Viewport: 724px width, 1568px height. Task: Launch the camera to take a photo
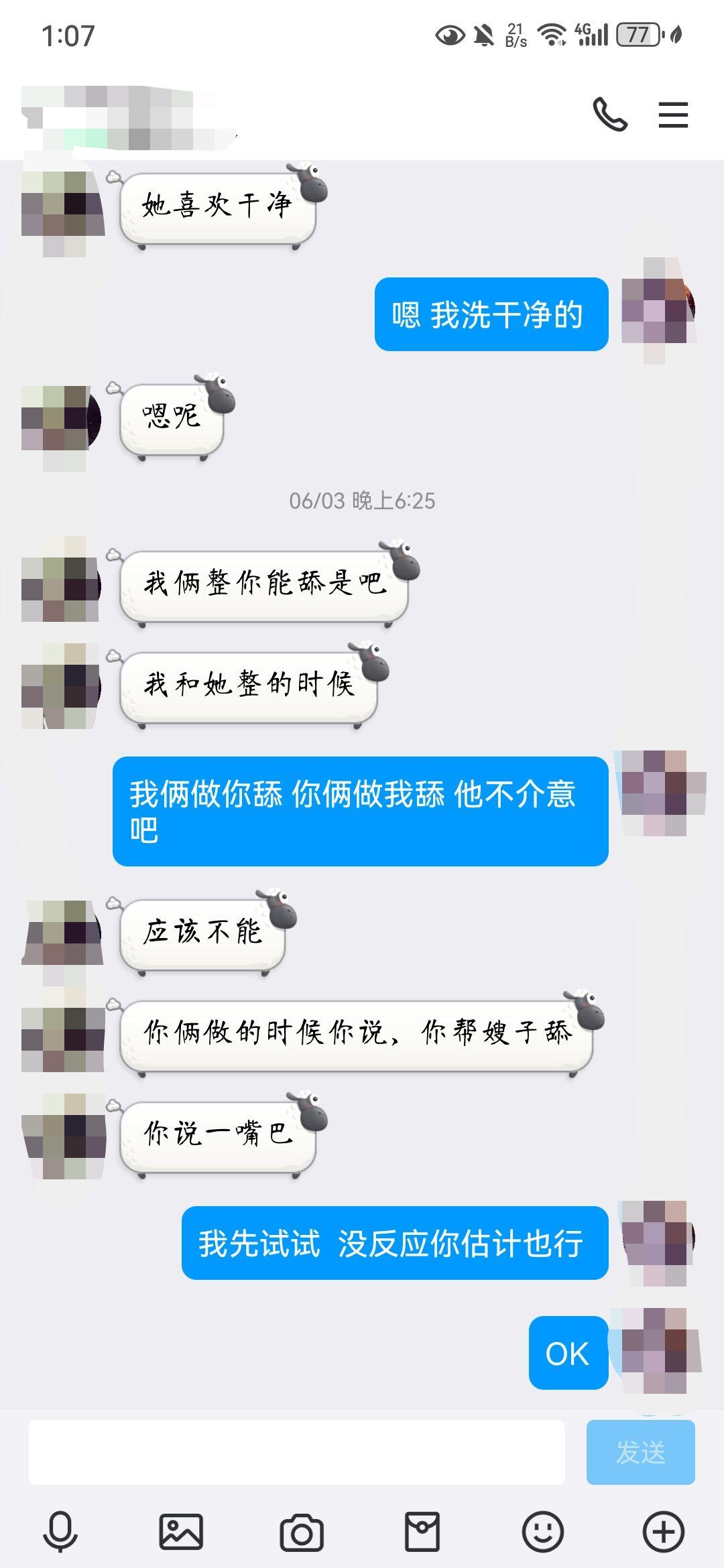tap(302, 1532)
